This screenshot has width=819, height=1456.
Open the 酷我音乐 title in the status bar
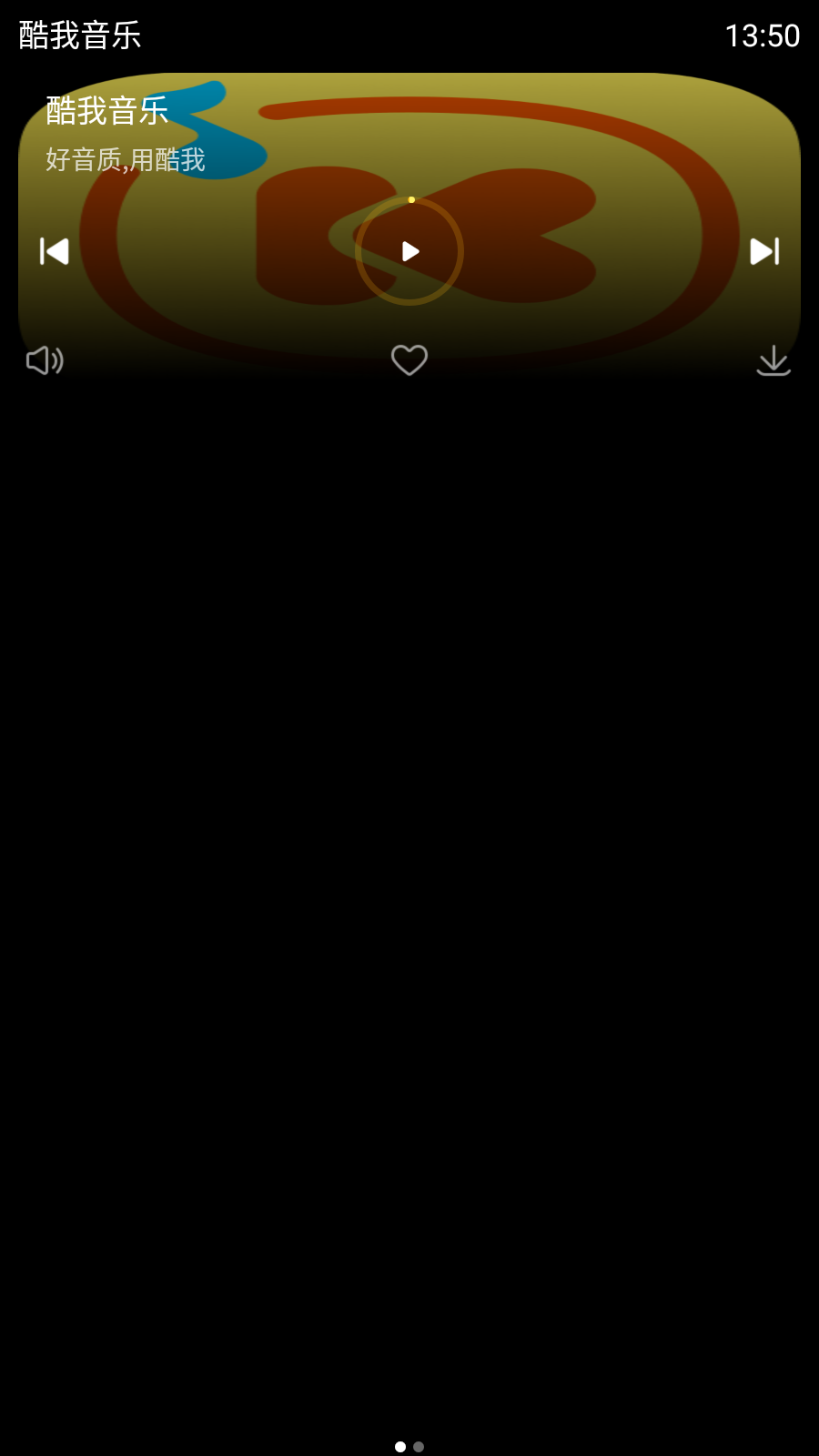[78, 35]
